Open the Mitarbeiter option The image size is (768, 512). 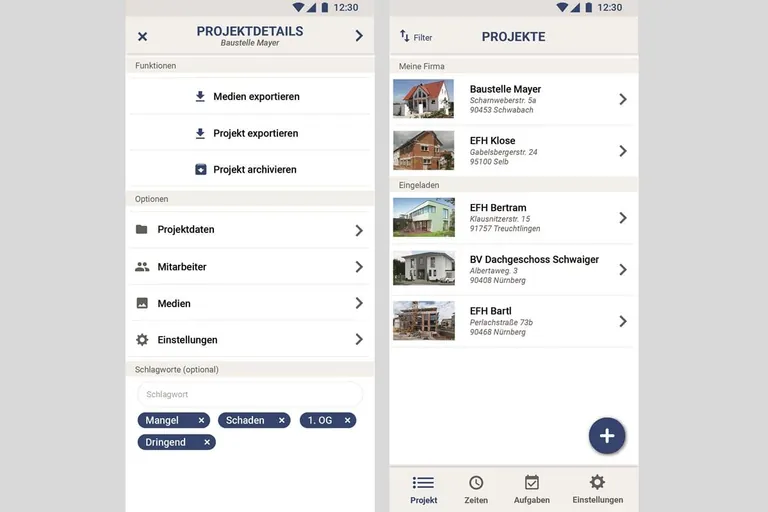[x=249, y=267]
